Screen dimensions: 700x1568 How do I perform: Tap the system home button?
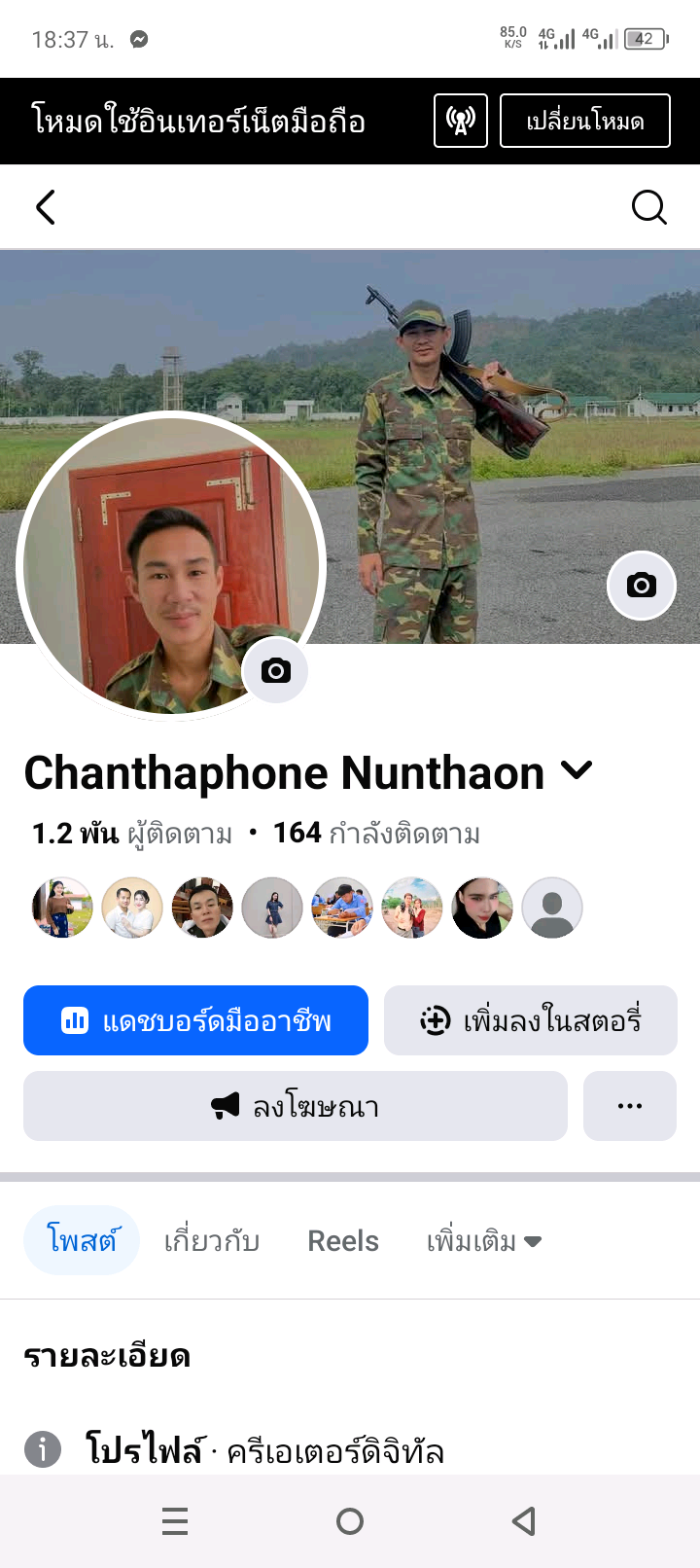tap(350, 1520)
